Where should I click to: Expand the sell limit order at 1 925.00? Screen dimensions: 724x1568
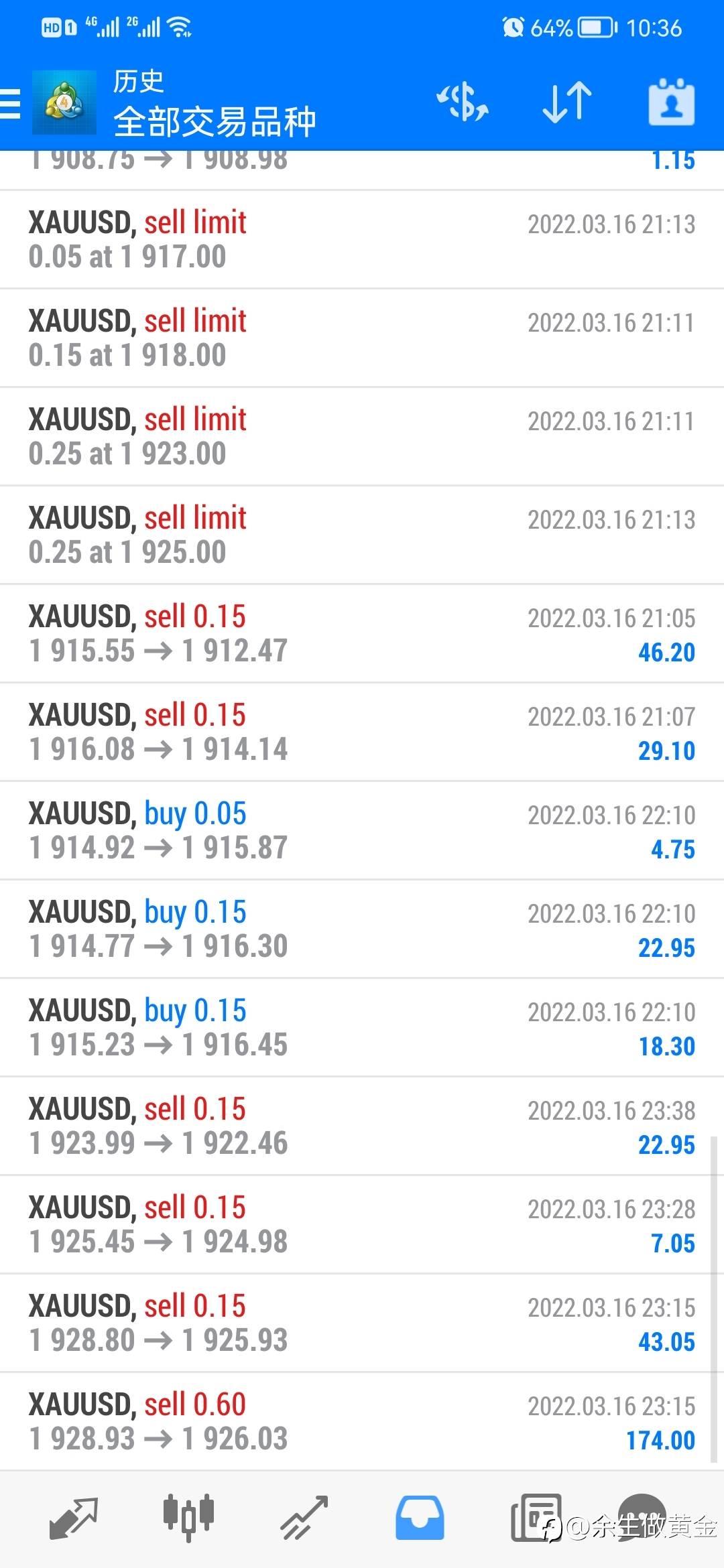coord(362,535)
